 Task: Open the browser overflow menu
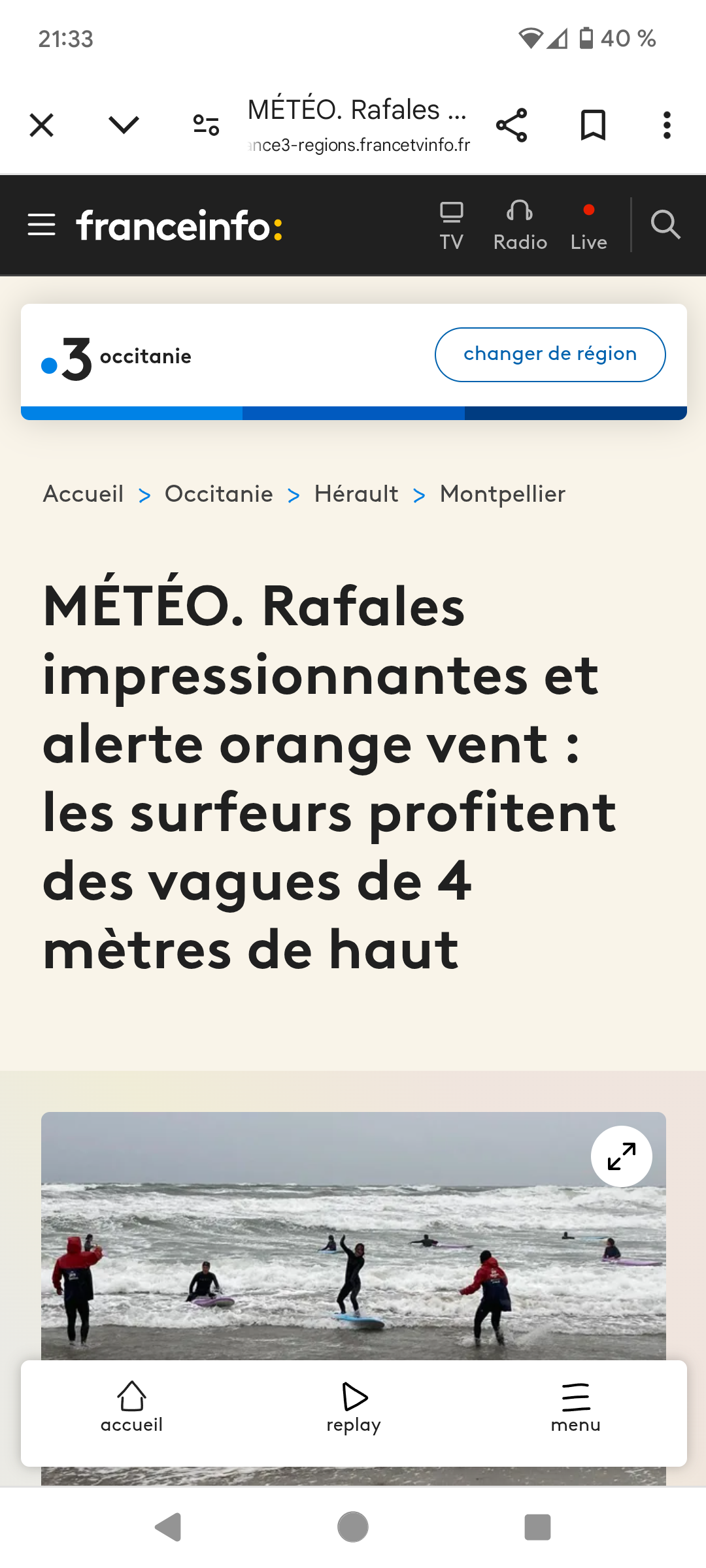(x=666, y=125)
